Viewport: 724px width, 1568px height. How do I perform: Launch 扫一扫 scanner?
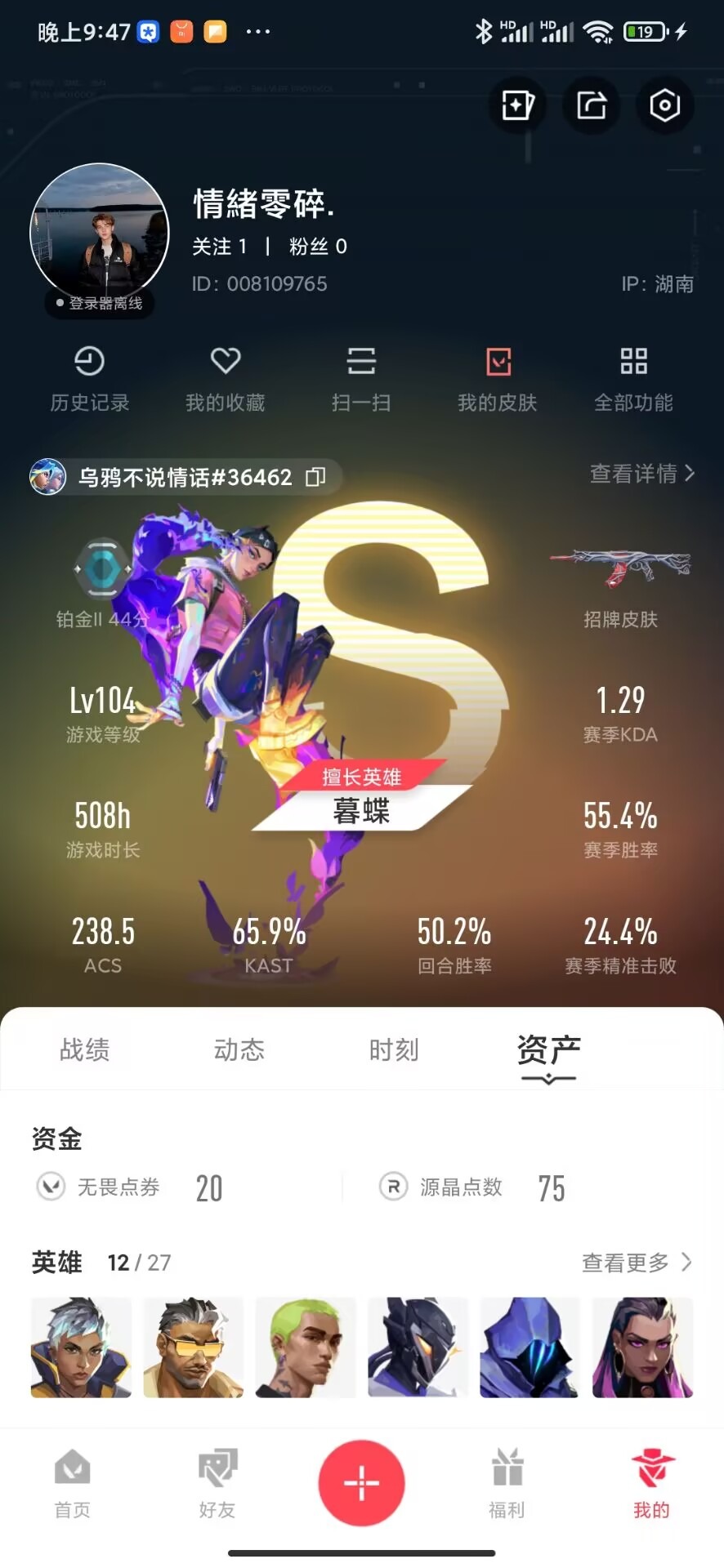pos(361,380)
